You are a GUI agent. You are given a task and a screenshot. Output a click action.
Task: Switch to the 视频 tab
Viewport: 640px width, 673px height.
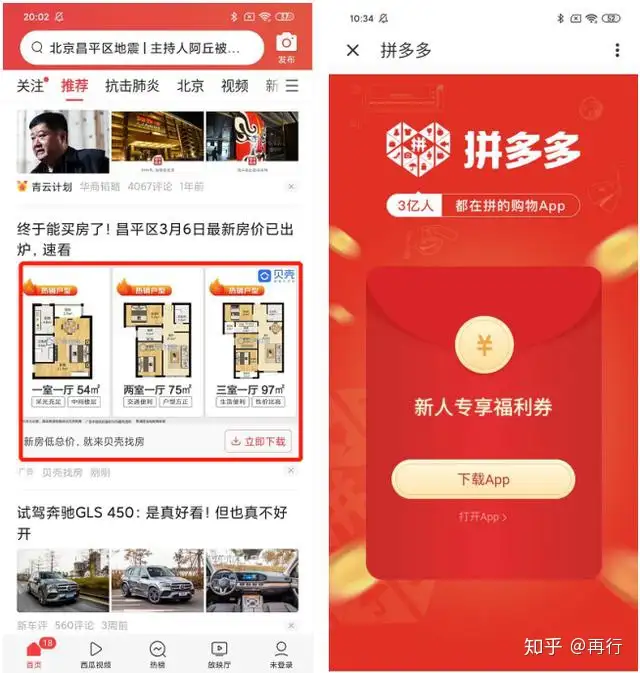(x=234, y=86)
